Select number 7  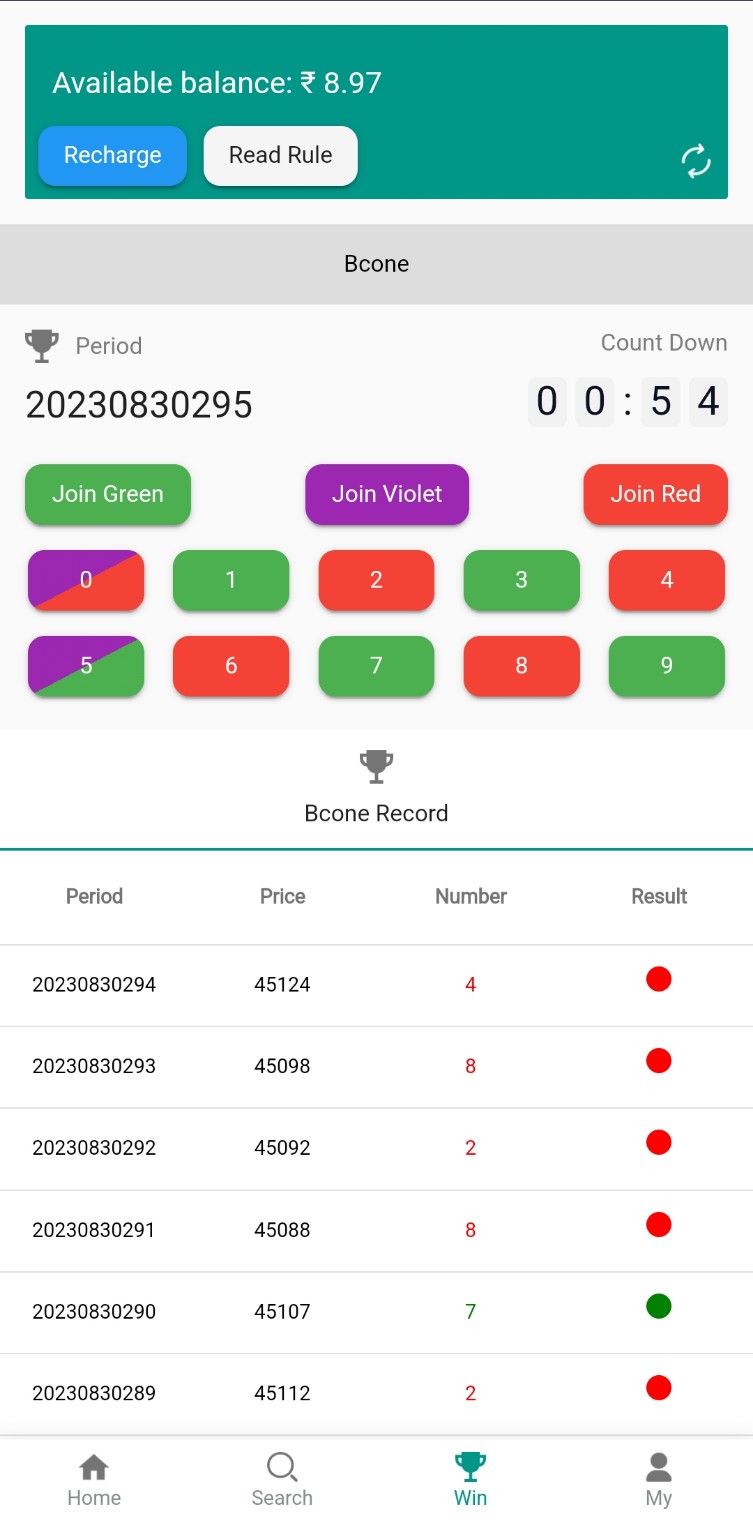click(x=376, y=666)
